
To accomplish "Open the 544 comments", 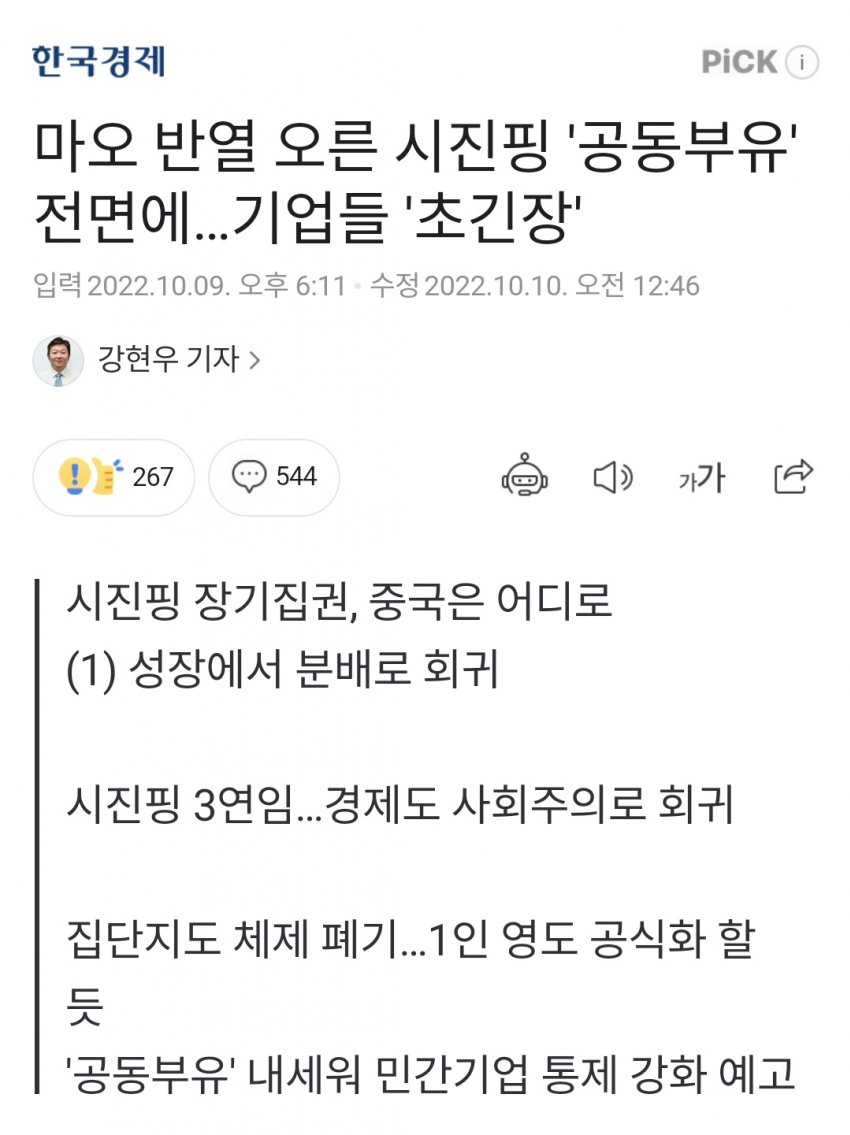I will [x=274, y=477].
